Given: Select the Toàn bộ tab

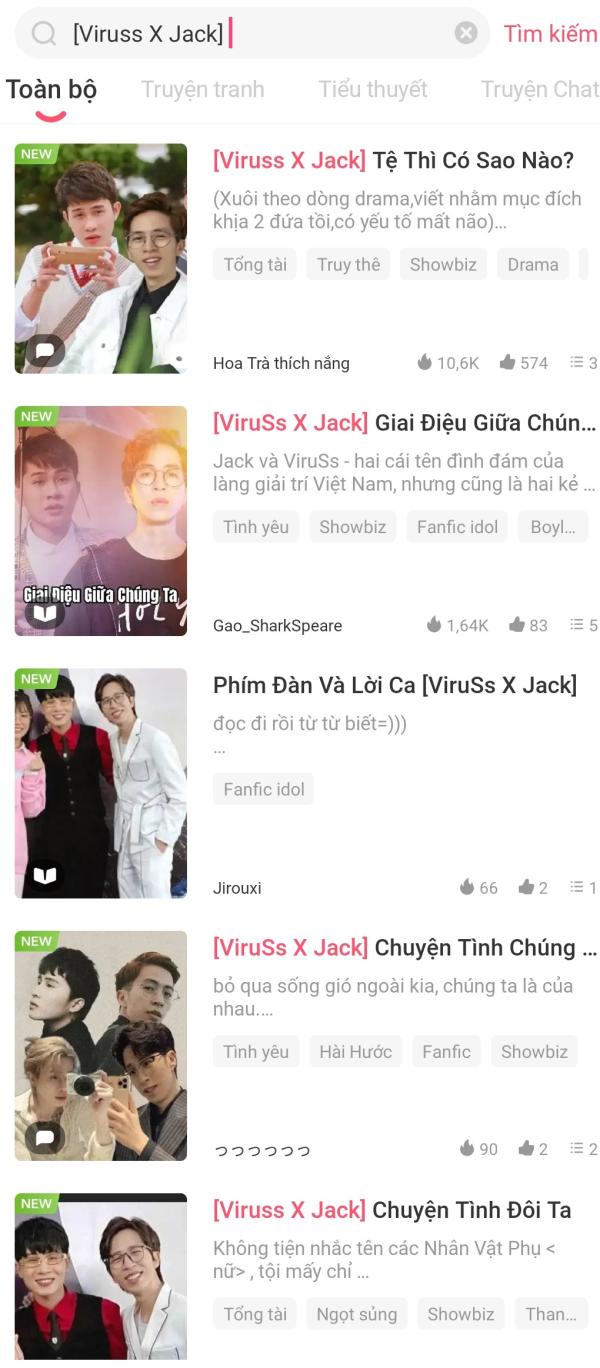Looking at the screenshot, I should [51, 89].
